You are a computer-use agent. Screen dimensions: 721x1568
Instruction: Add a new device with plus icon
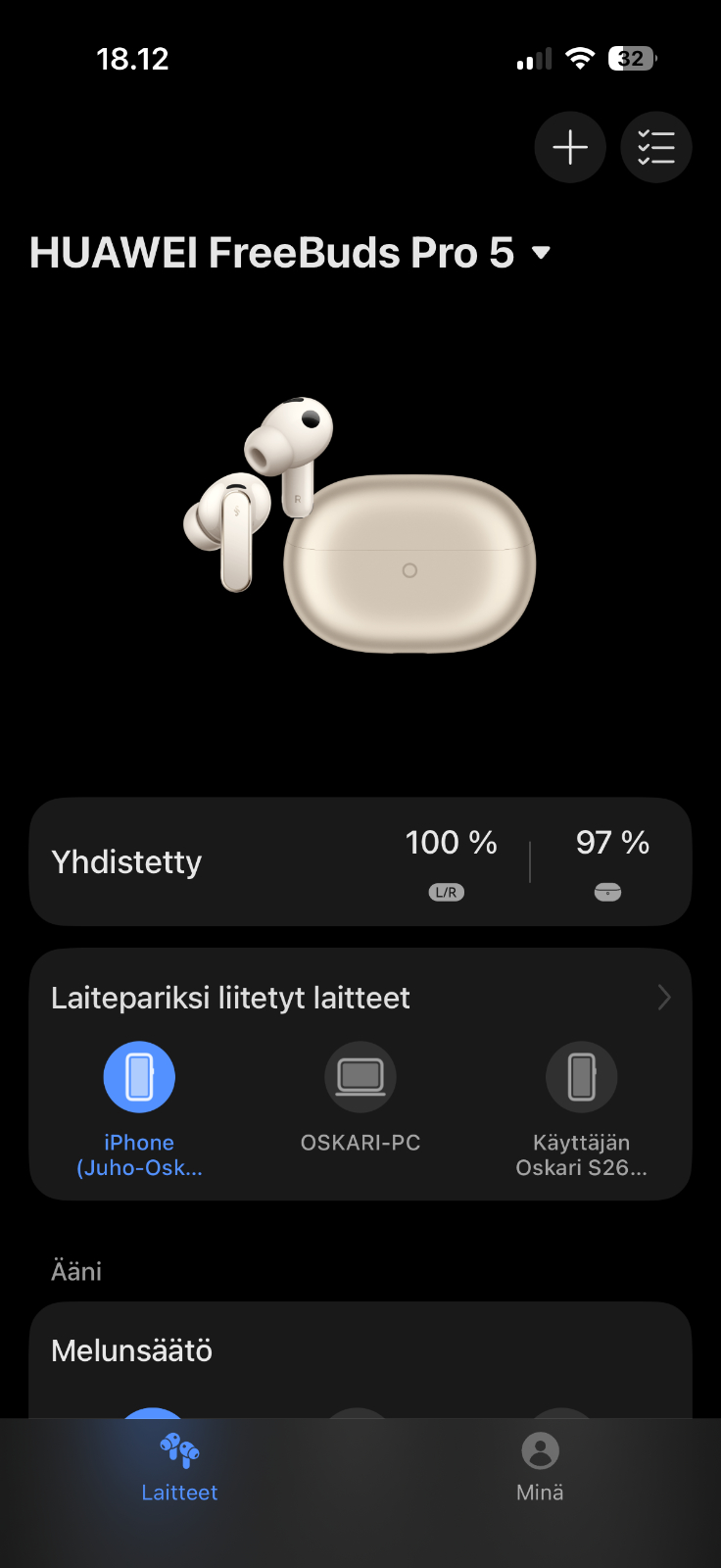pos(570,148)
